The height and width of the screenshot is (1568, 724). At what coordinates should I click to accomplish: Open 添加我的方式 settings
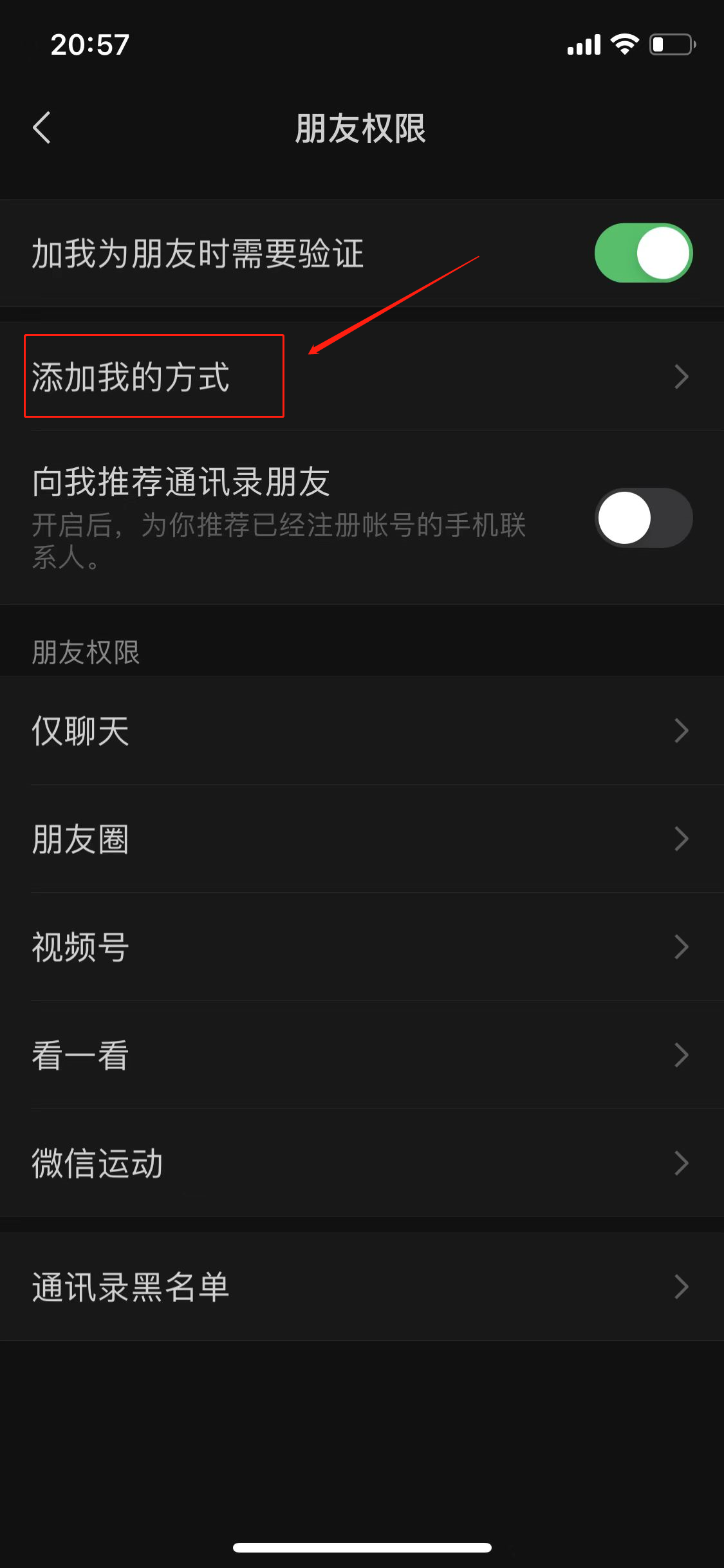tap(360, 377)
